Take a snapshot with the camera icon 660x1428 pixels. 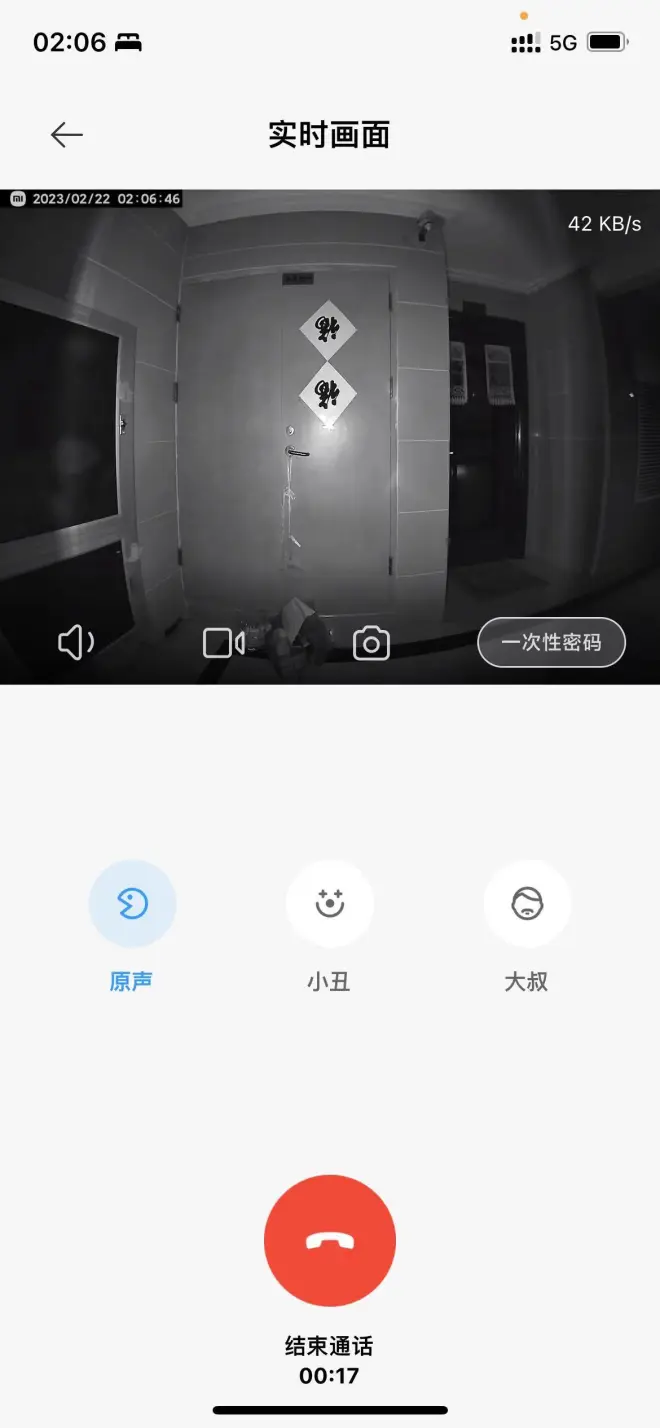coord(371,644)
